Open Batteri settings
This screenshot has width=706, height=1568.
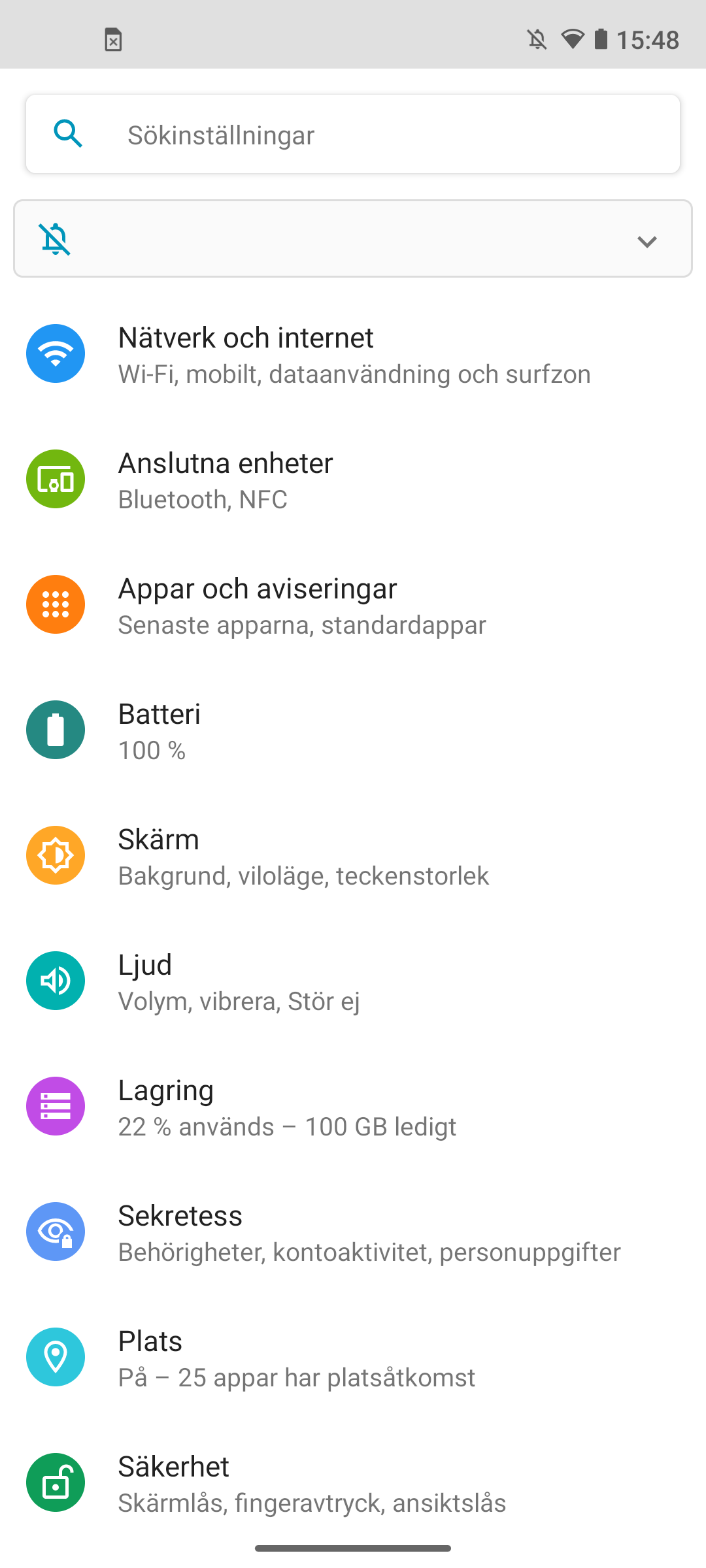[x=353, y=731]
